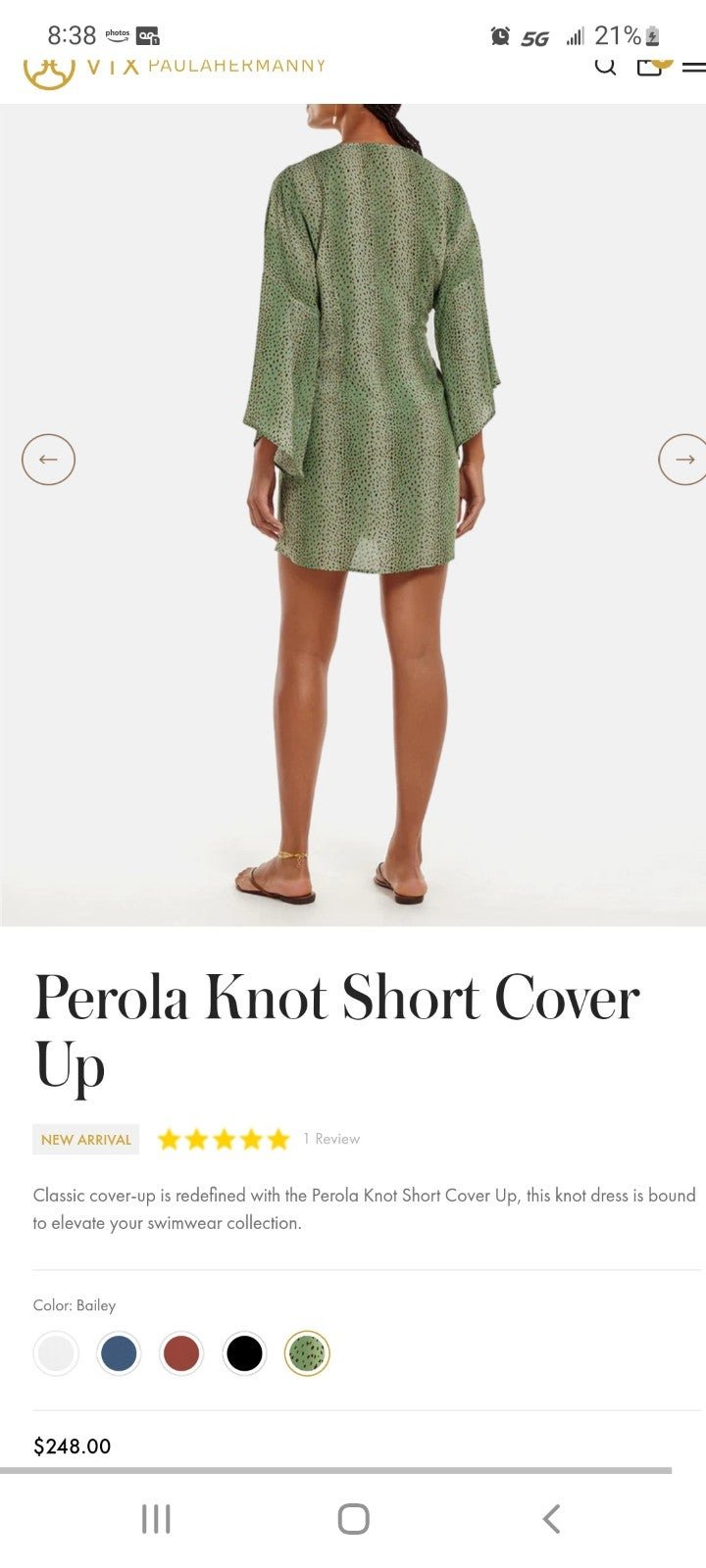The image size is (706, 1568).
Task: Go back with the system back button
Action: click(x=551, y=1519)
